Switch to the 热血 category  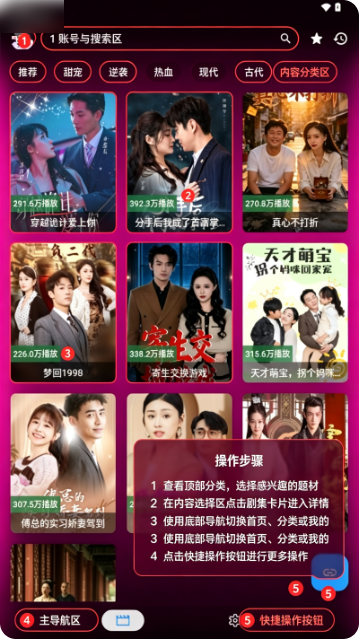point(163,72)
